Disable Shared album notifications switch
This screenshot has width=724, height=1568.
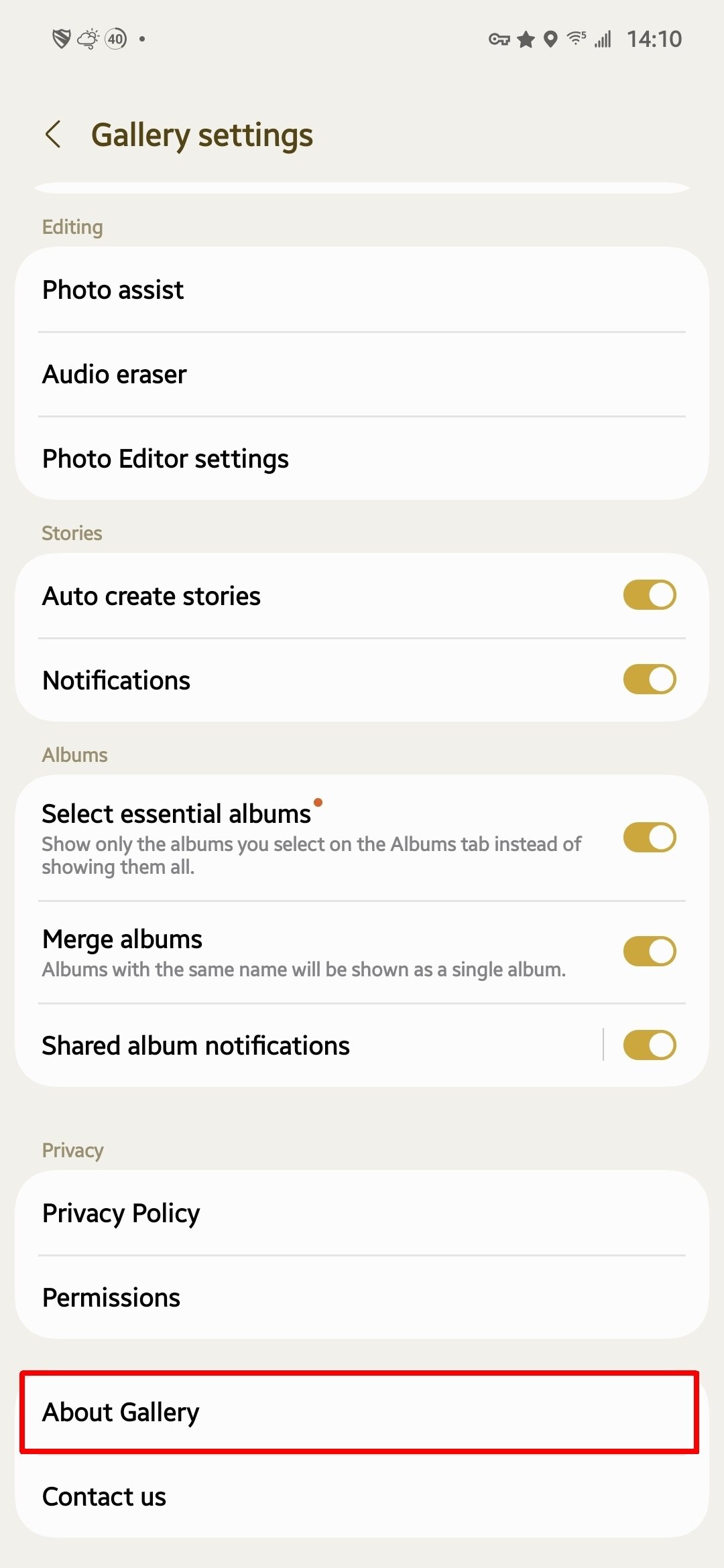(x=649, y=1045)
